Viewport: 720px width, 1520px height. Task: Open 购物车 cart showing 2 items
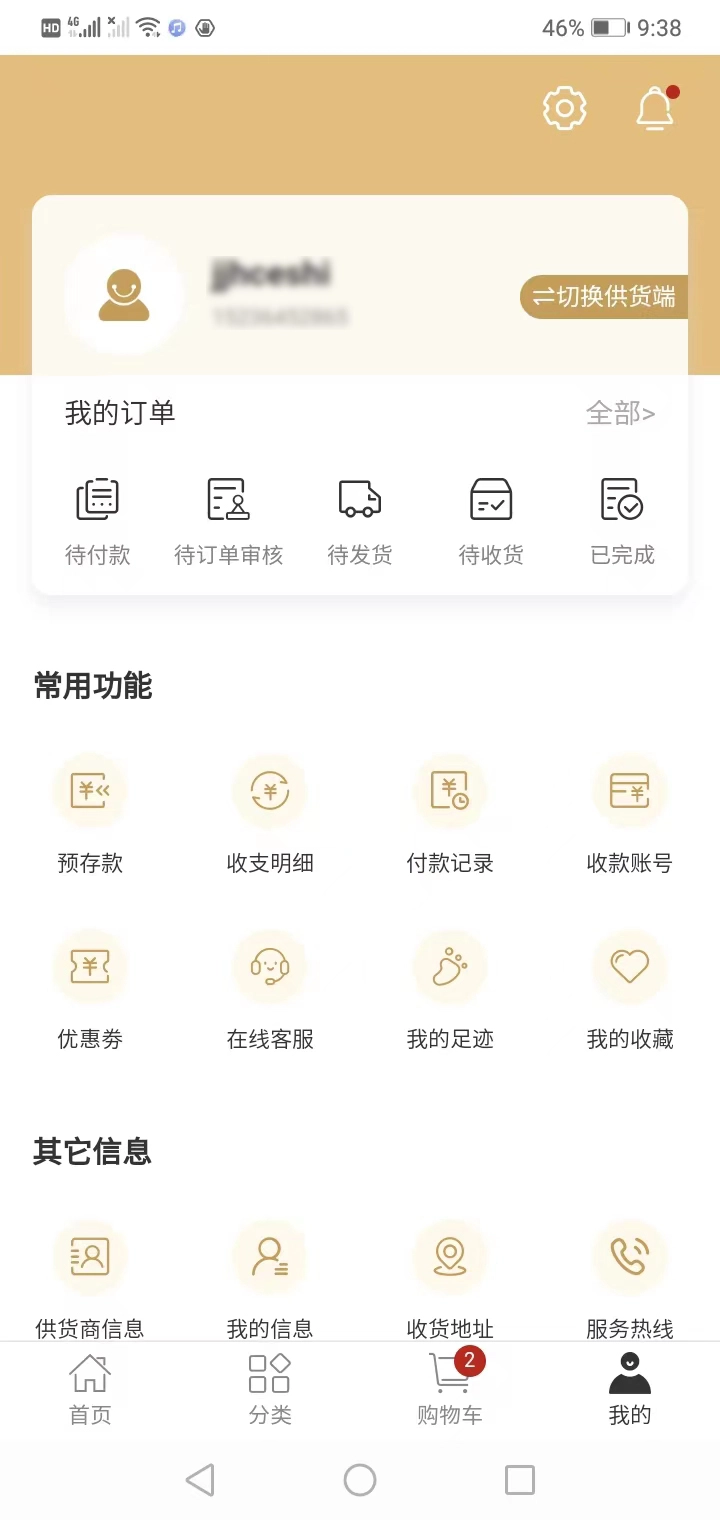tap(449, 1390)
